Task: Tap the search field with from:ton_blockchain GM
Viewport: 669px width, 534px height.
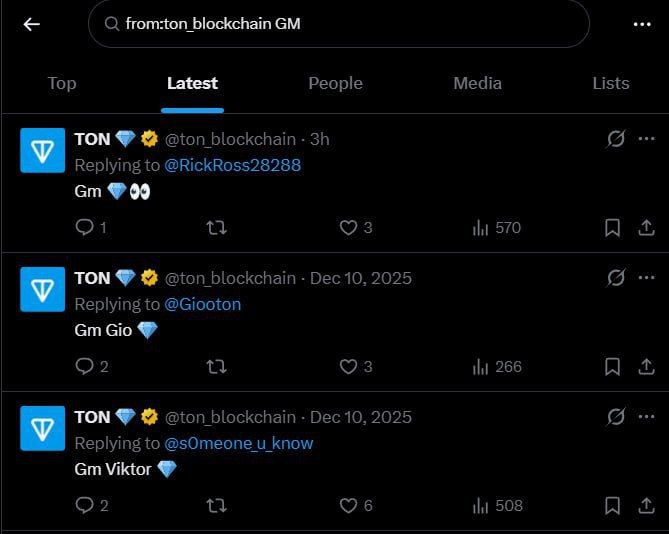Action: click(338, 24)
